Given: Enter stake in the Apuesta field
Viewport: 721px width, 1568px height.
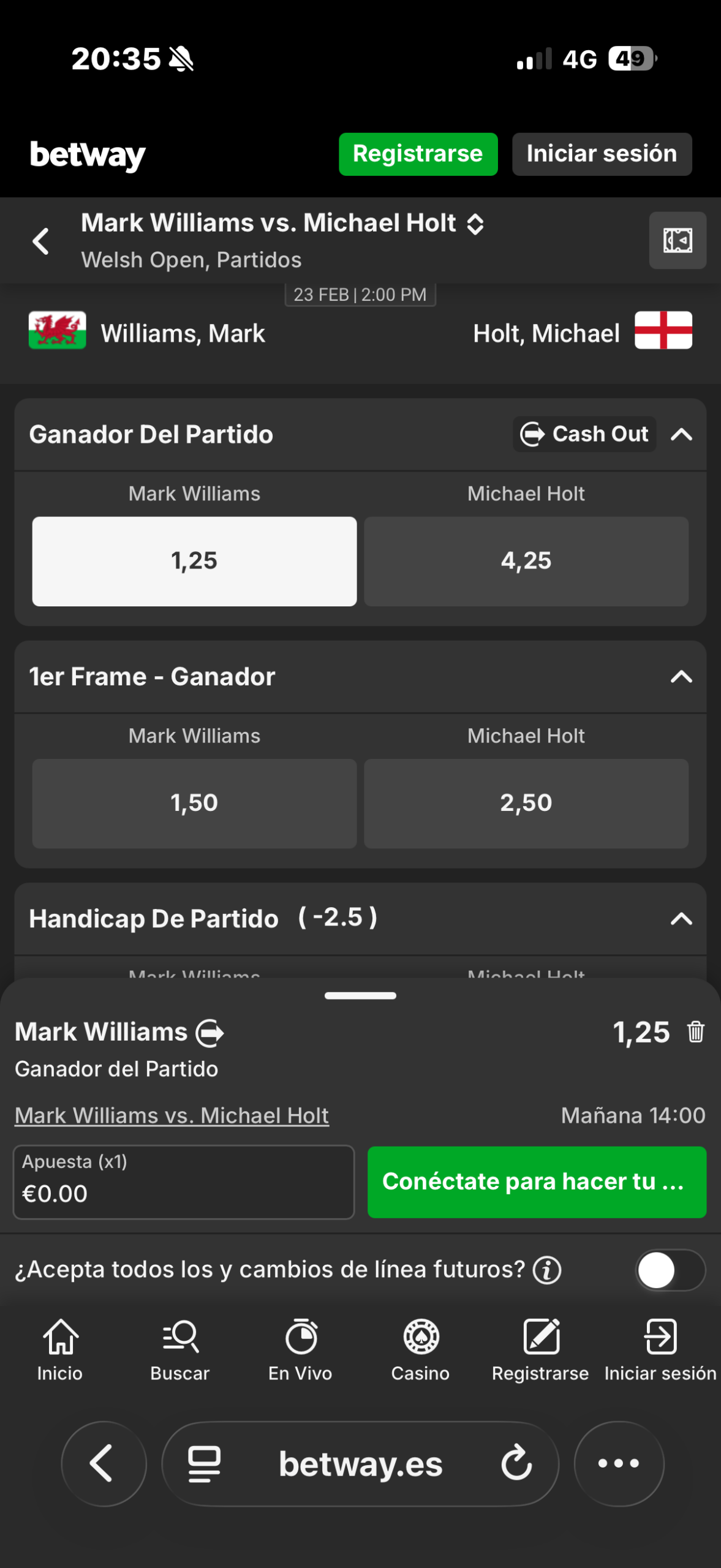Looking at the screenshot, I should (184, 1182).
